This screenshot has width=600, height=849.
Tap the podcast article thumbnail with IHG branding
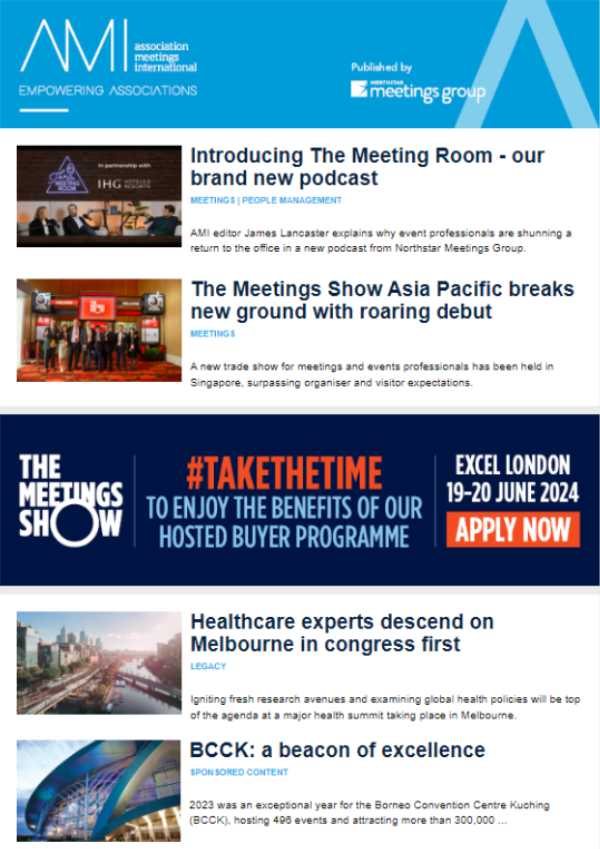pos(99,196)
